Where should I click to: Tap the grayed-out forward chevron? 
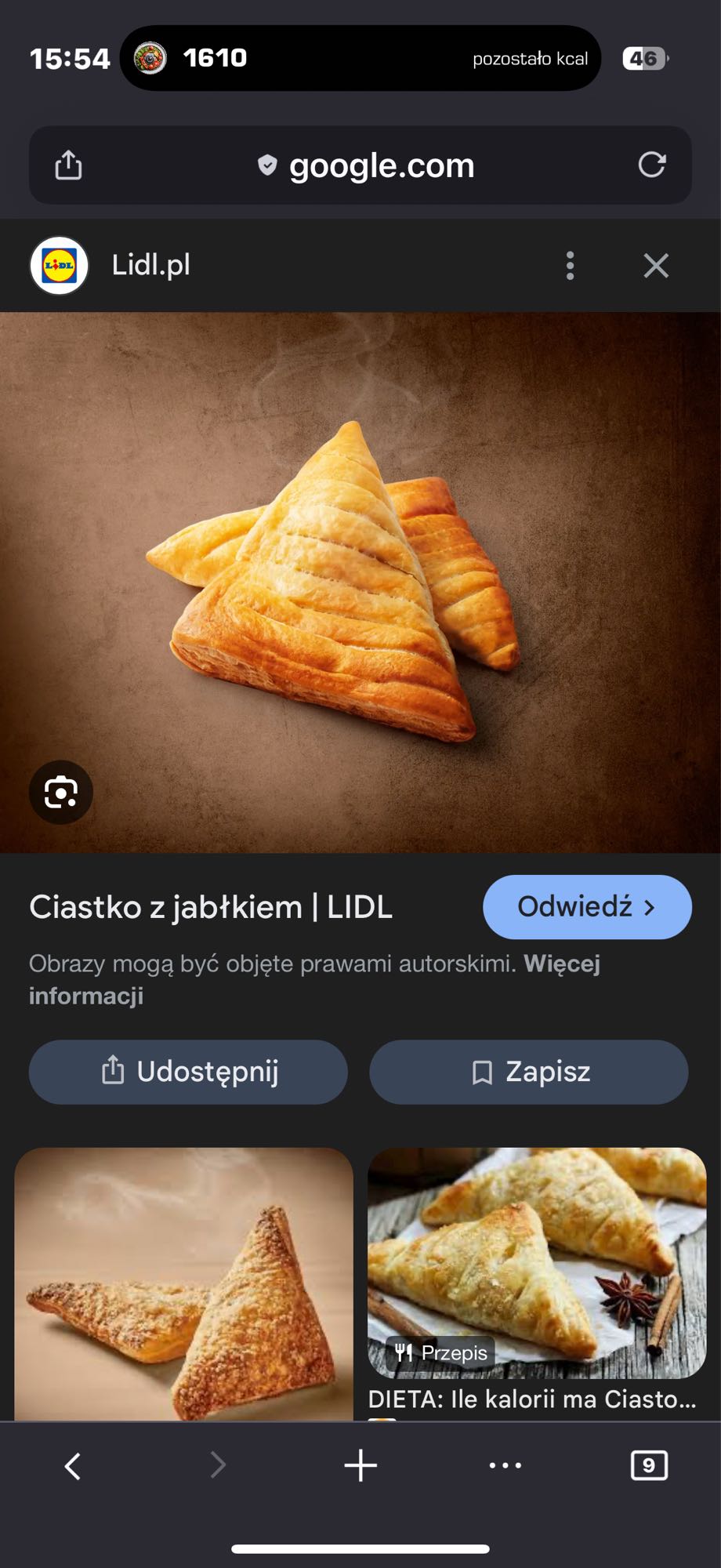(216, 1465)
